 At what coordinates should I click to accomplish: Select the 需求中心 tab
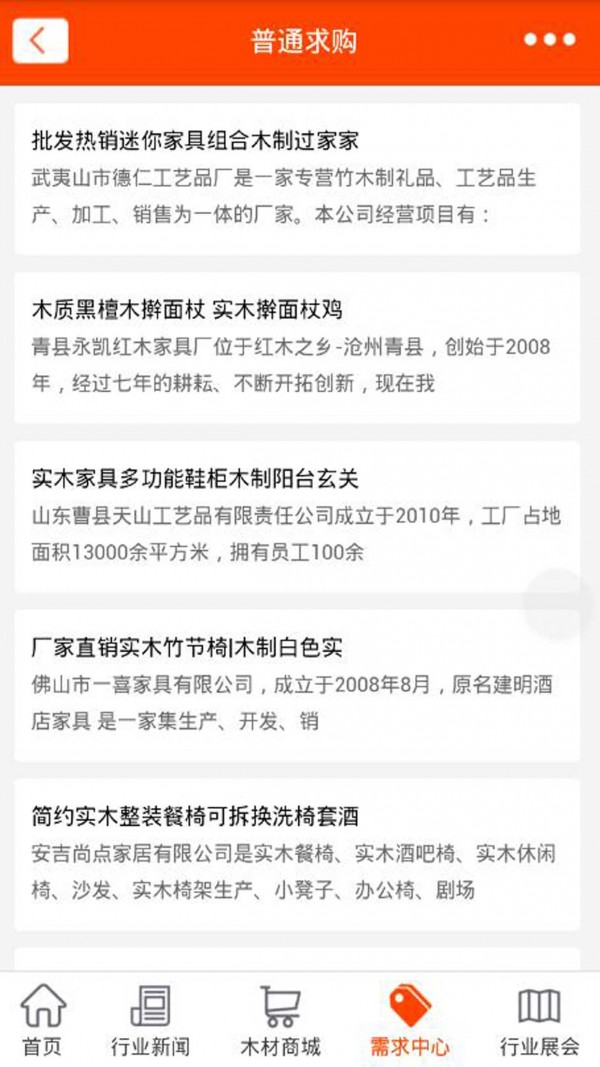click(x=410, y=1020)
